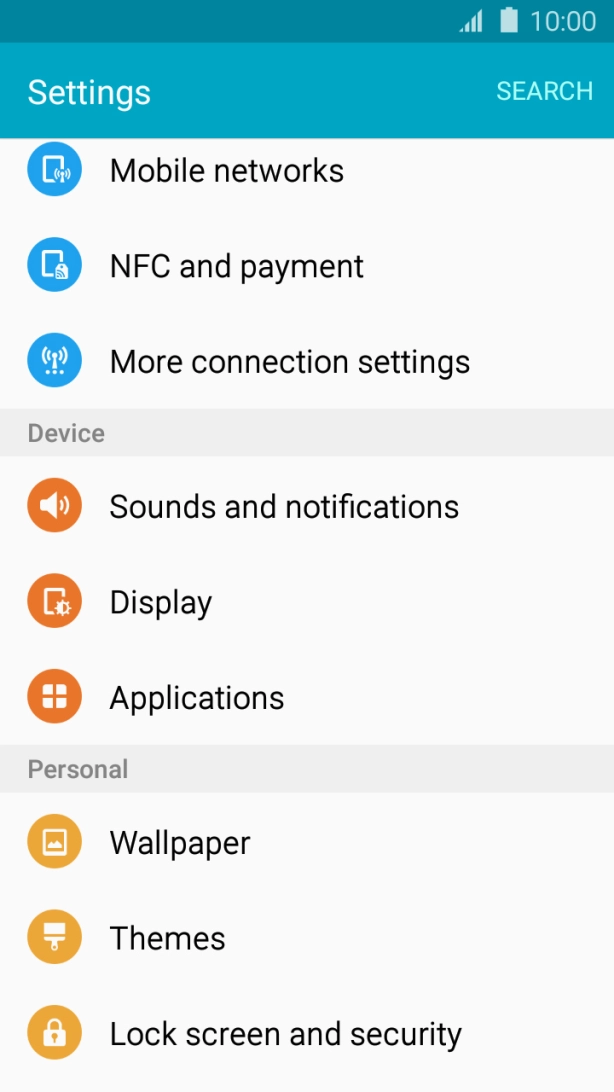The height and width of the screenshot is (1092, 614).
Task: Tap SEARCH in the Settings header
Action: click(544, 91)
